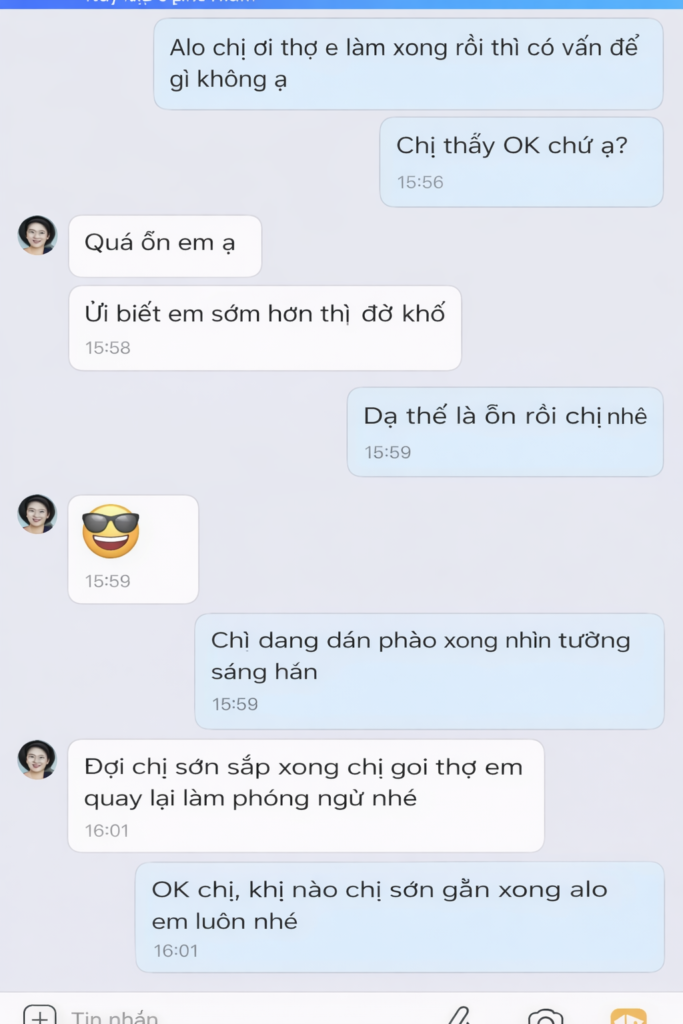The height and width of the screenshot is (1024, 683).
Task: Tap the pen icon in the message bar
Action: coord(459,1016)
